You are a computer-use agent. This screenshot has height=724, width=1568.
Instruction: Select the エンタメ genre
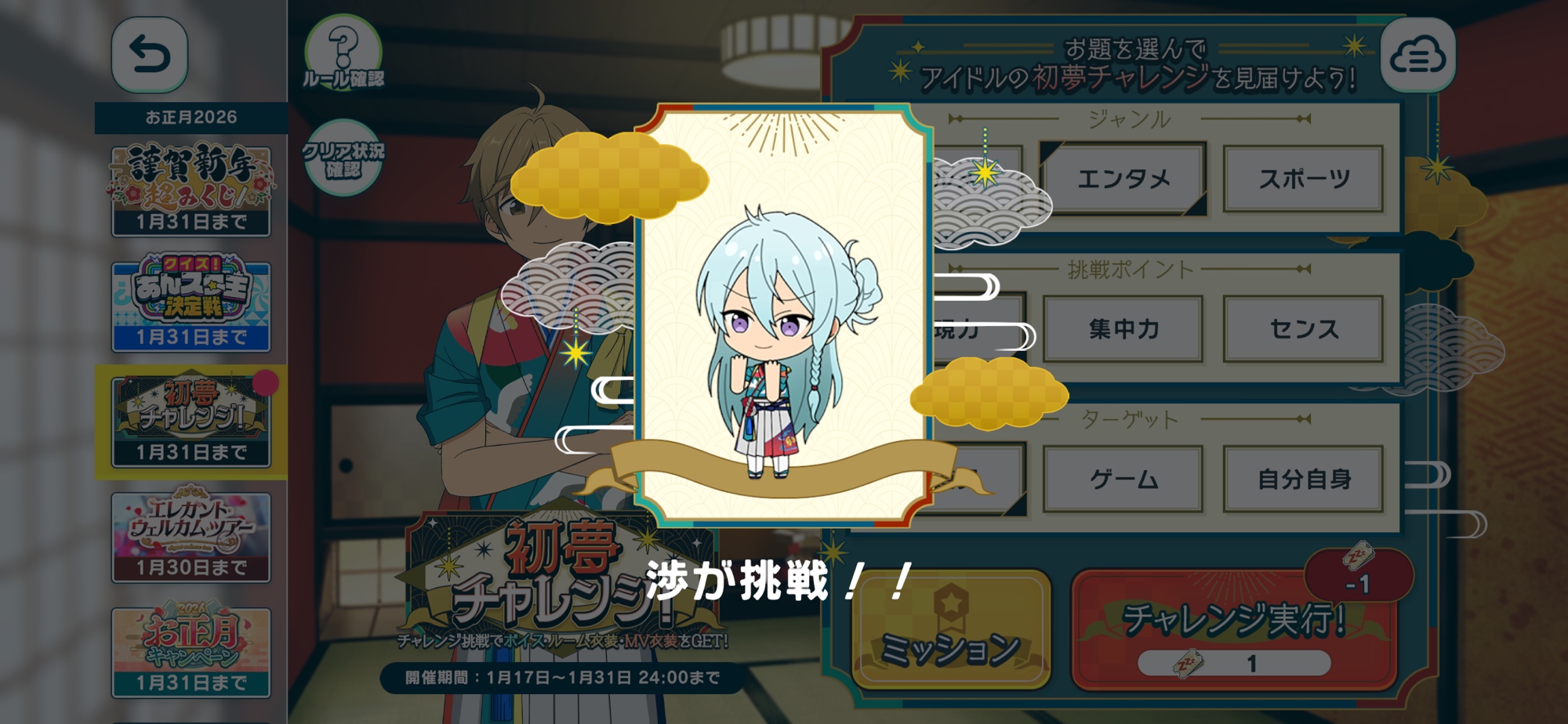tap(1123, 179)
